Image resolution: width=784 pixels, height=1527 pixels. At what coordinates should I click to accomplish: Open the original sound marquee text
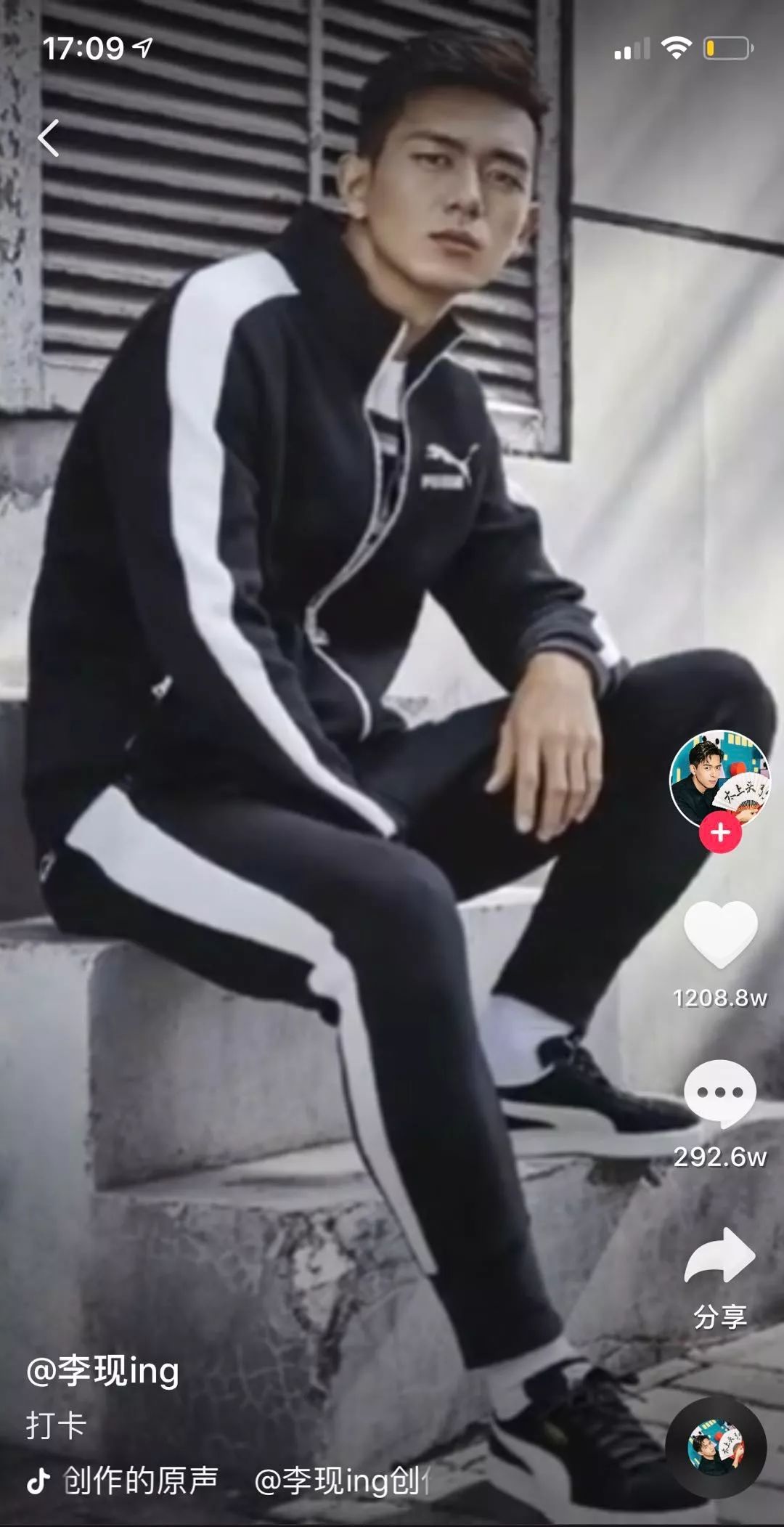(240, 1481)
